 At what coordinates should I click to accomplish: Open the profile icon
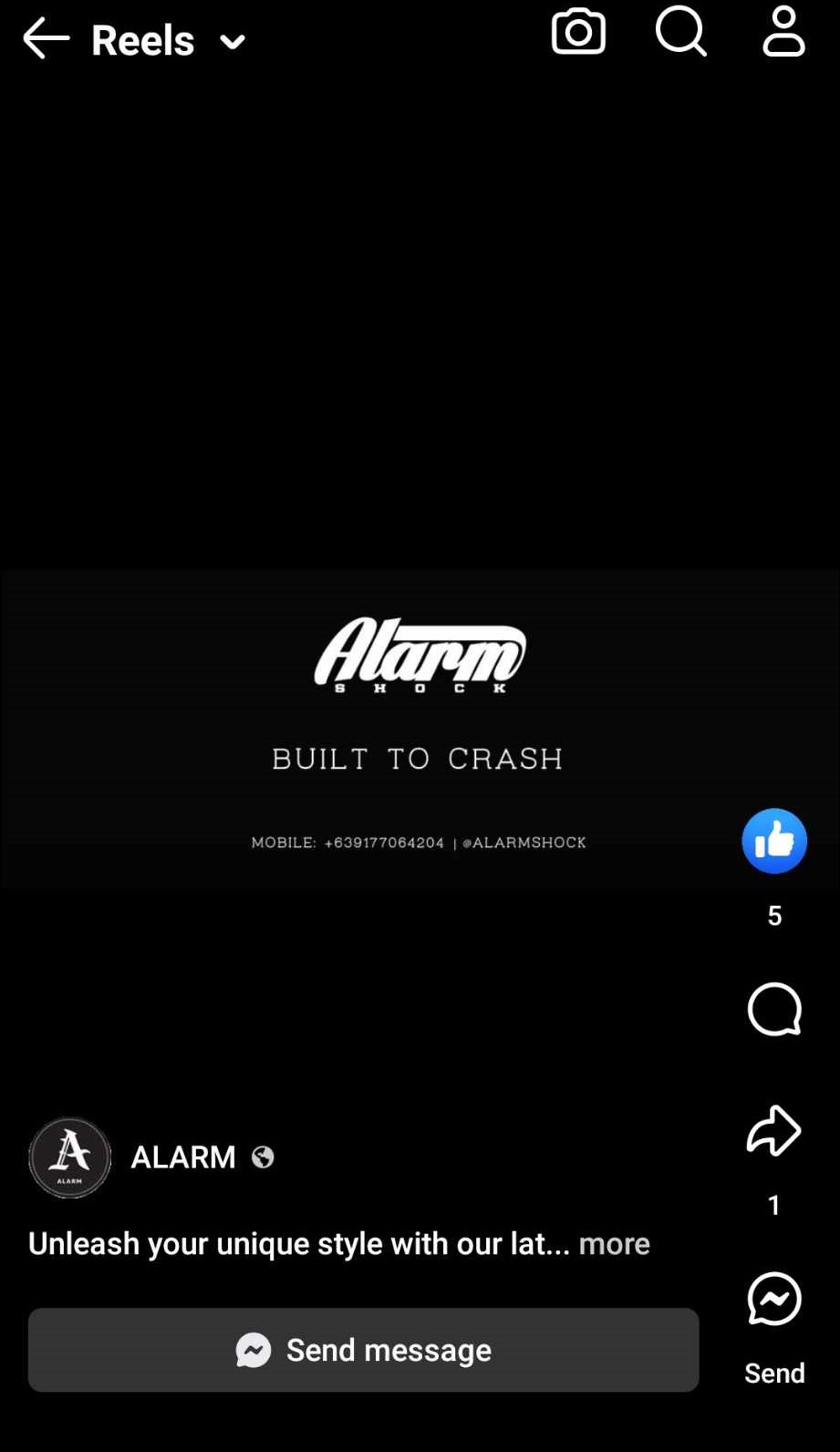(x=783, y=33)
